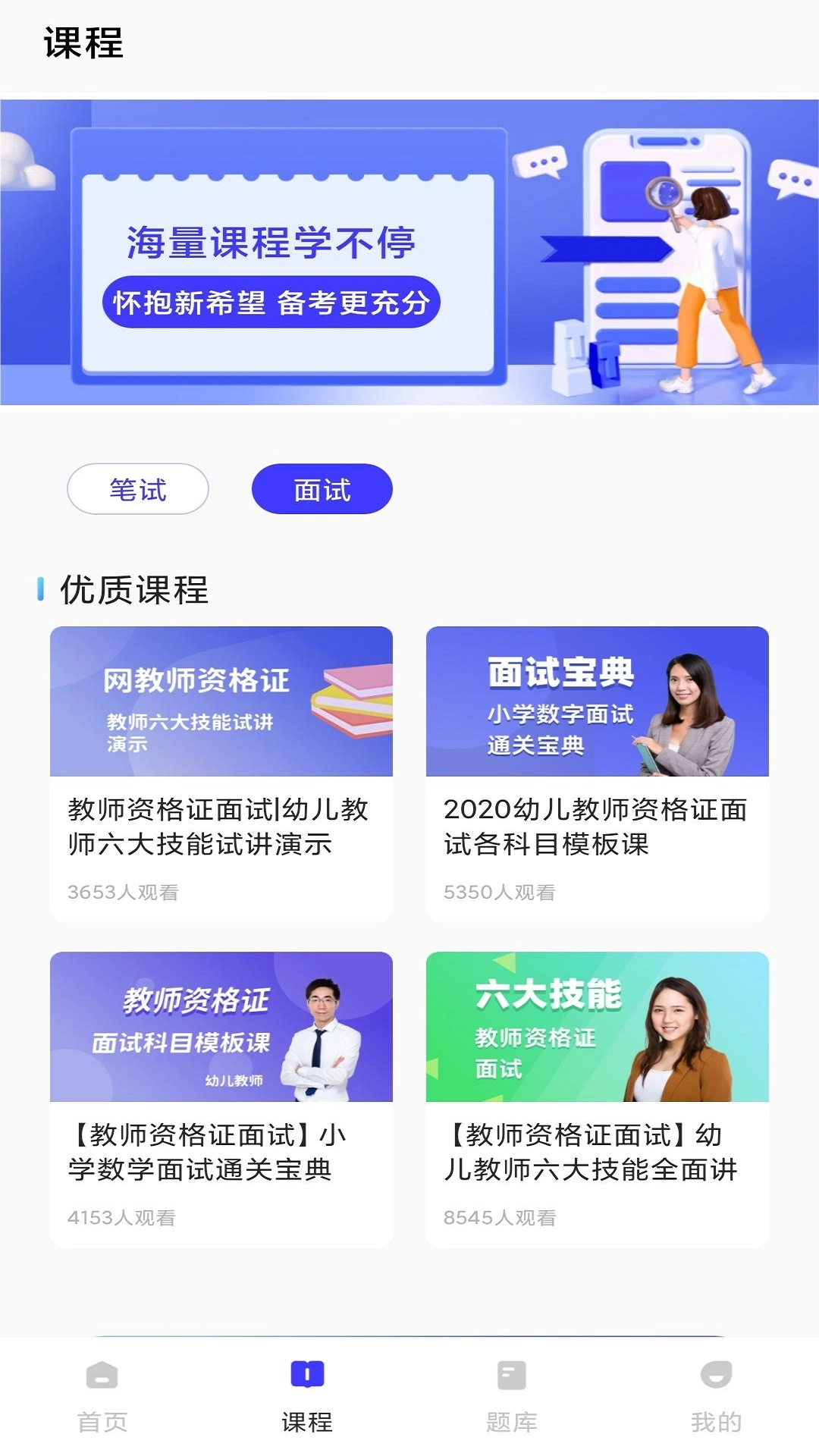Viewport: 819px width, 1456px height.
Task: Switch to the 笔试 filter
Action: [138, 489]
